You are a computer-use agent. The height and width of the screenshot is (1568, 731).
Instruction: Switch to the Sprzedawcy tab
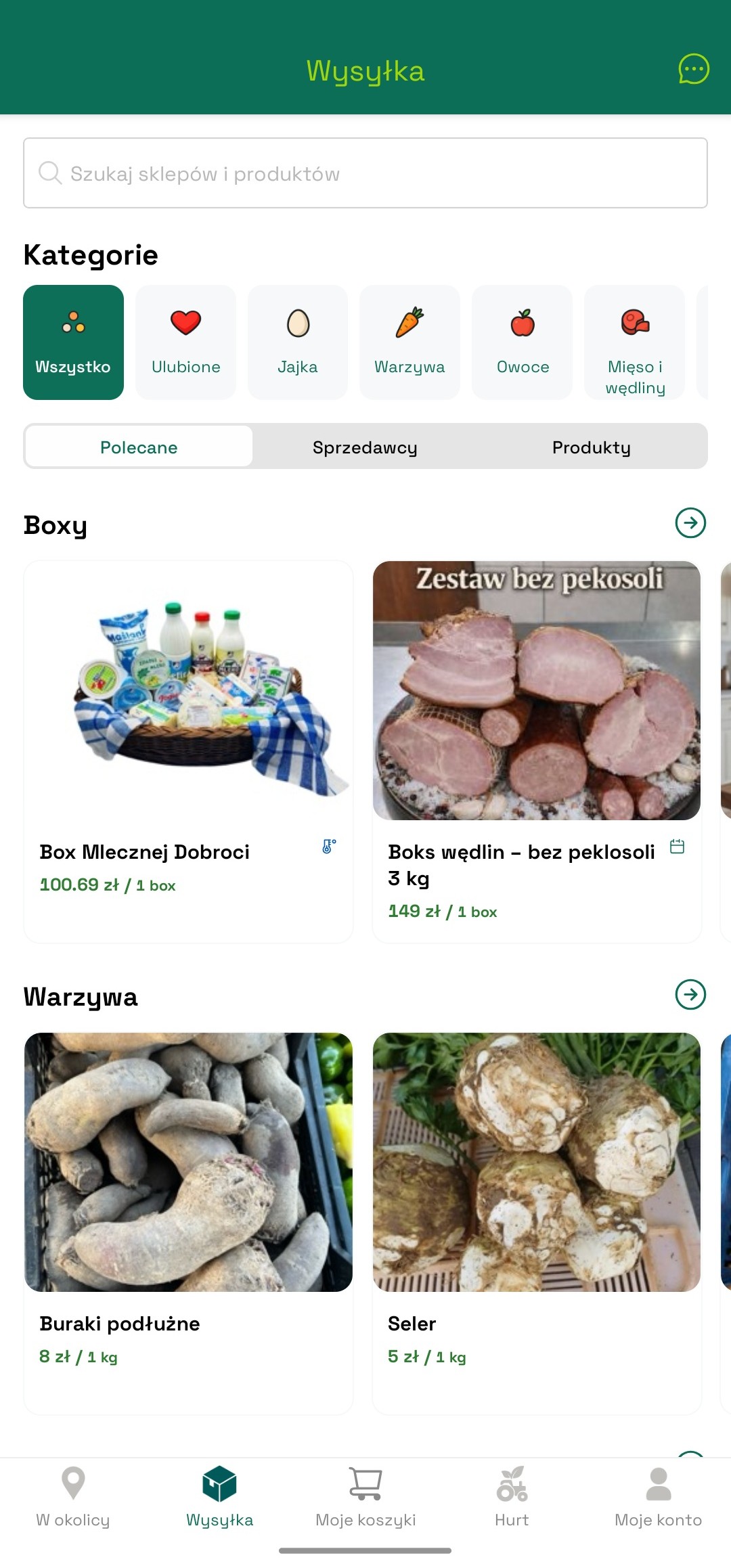[x=365, y=447]
